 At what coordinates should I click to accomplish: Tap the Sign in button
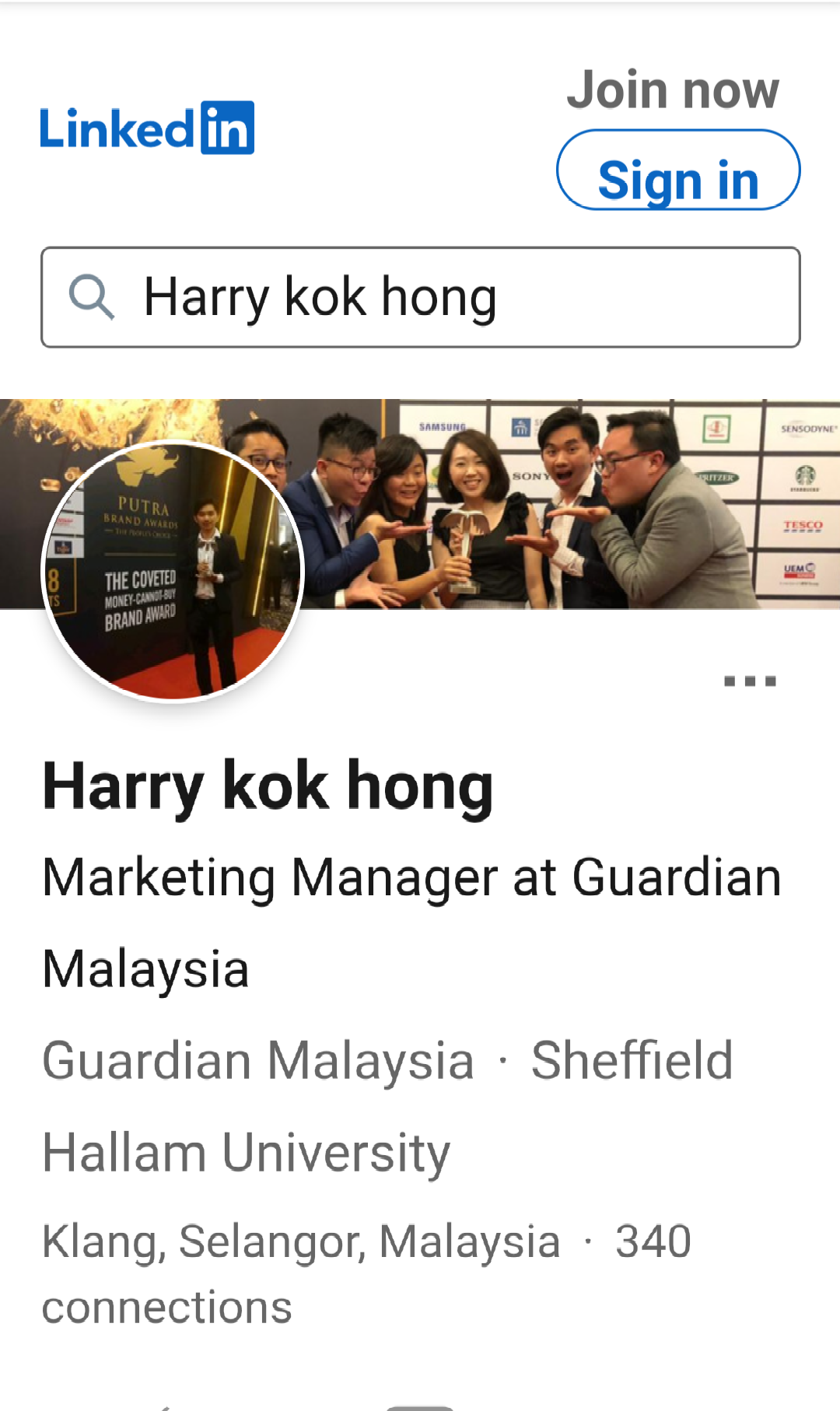click(x=678, y=171)
